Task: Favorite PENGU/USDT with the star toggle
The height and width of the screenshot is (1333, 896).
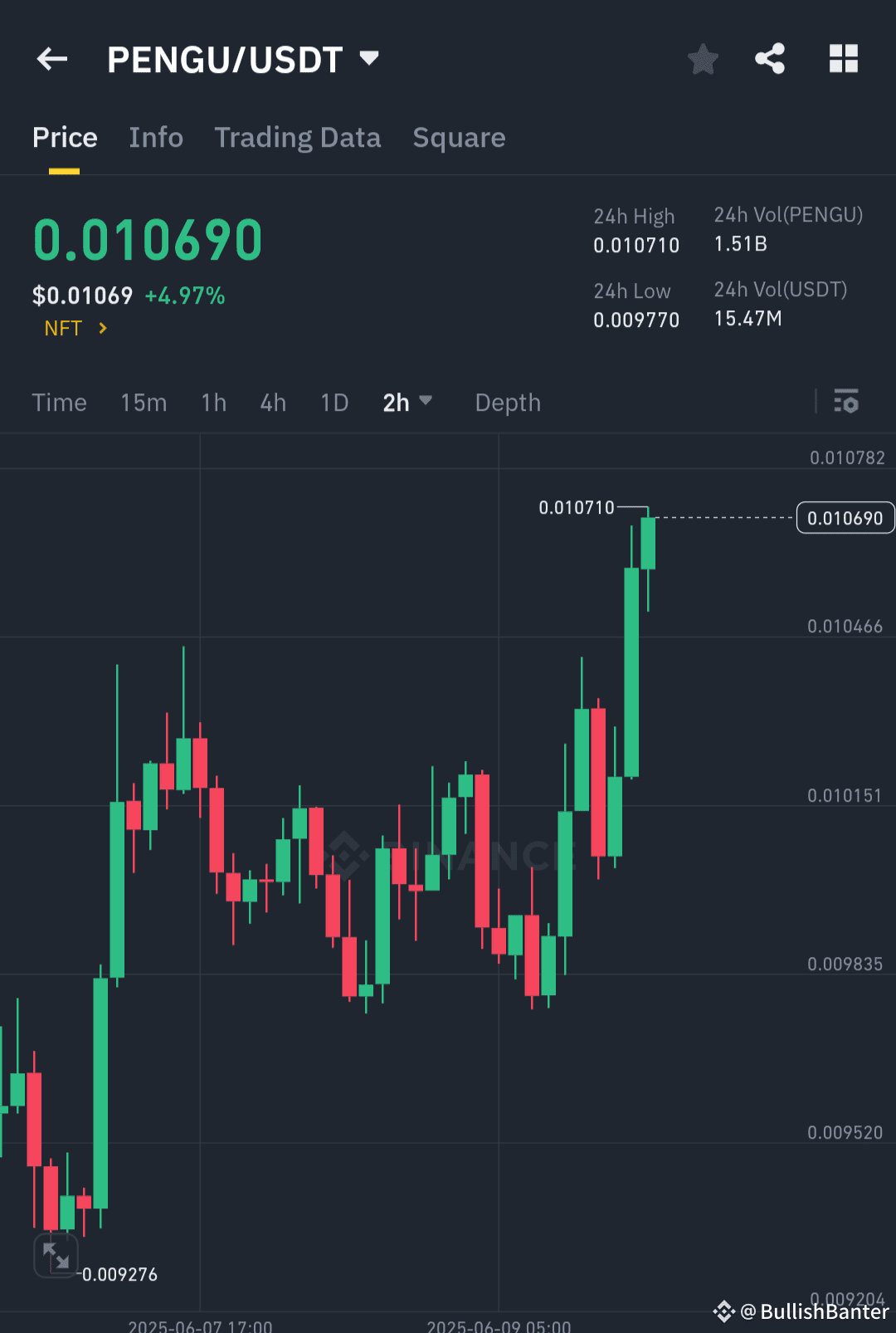Action: (x=703, y=58)
